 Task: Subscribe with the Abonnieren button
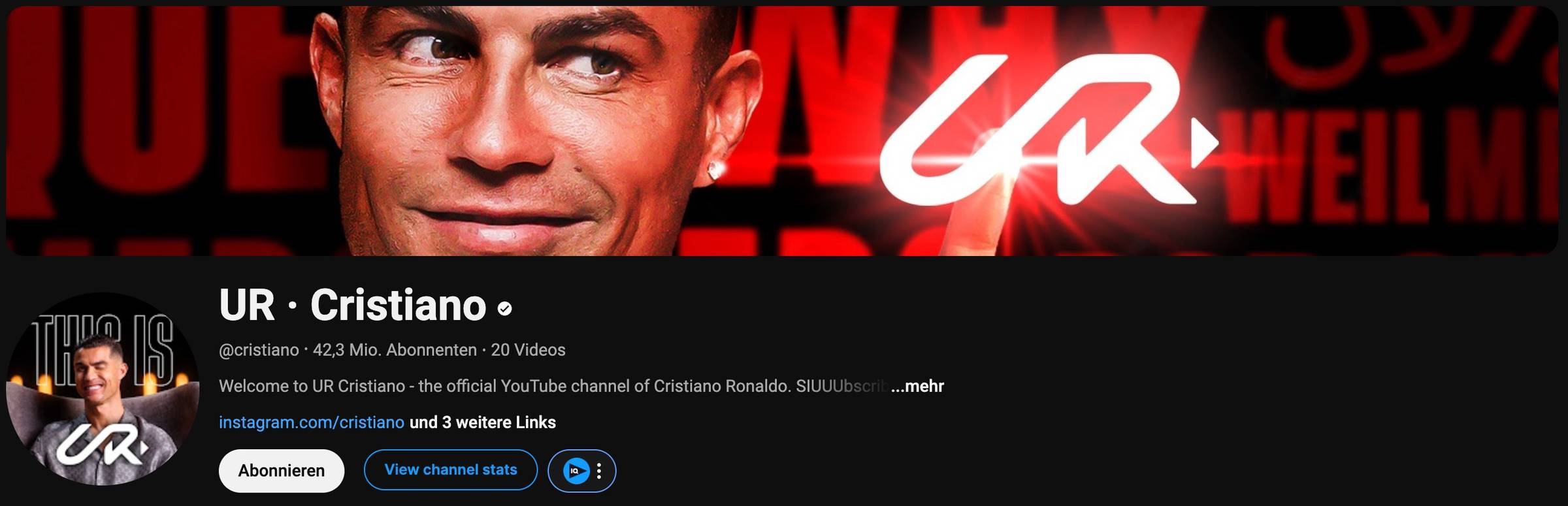pyautogui.click(x=281, y=471)
